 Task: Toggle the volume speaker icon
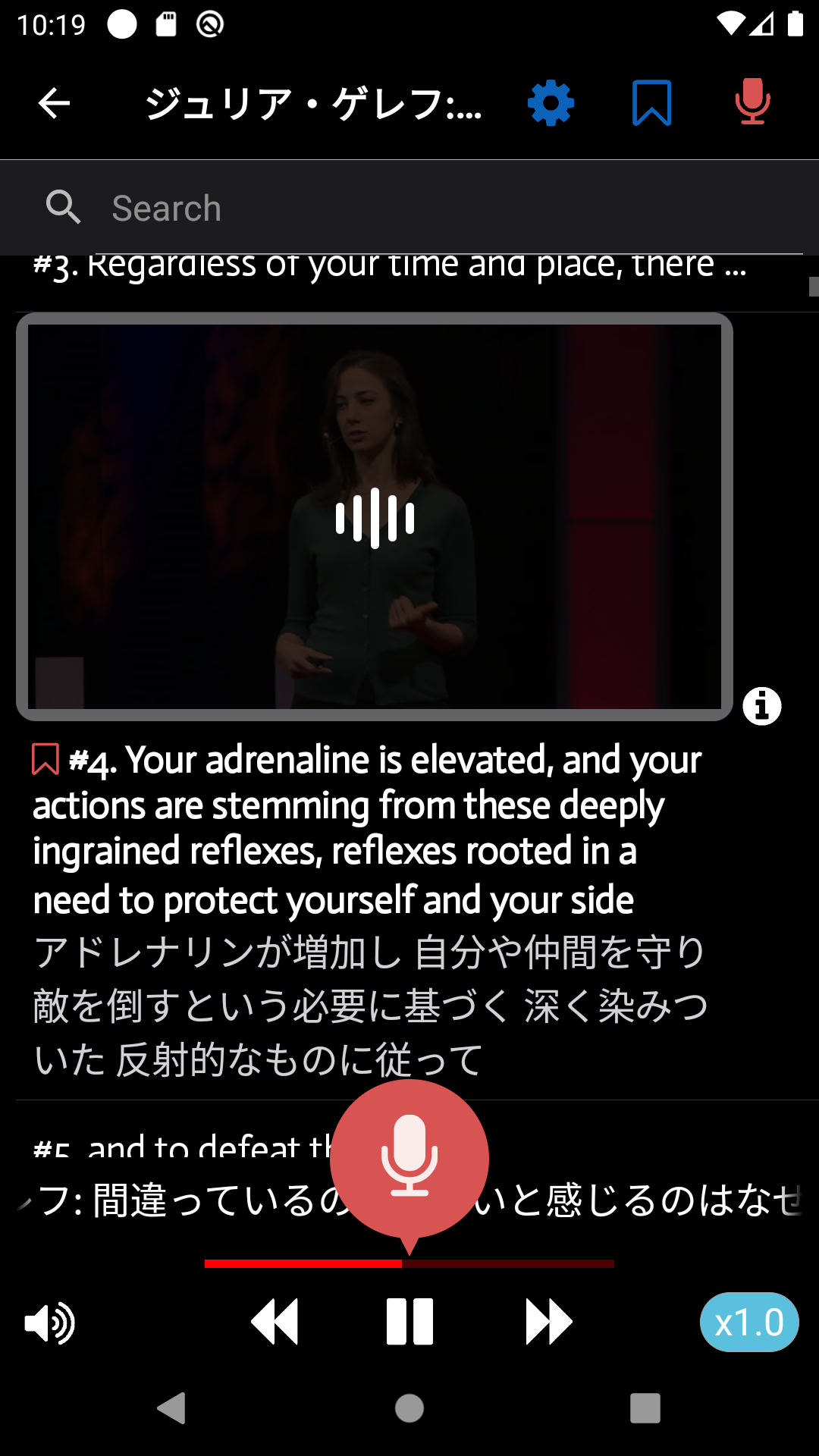(50, 1323)
